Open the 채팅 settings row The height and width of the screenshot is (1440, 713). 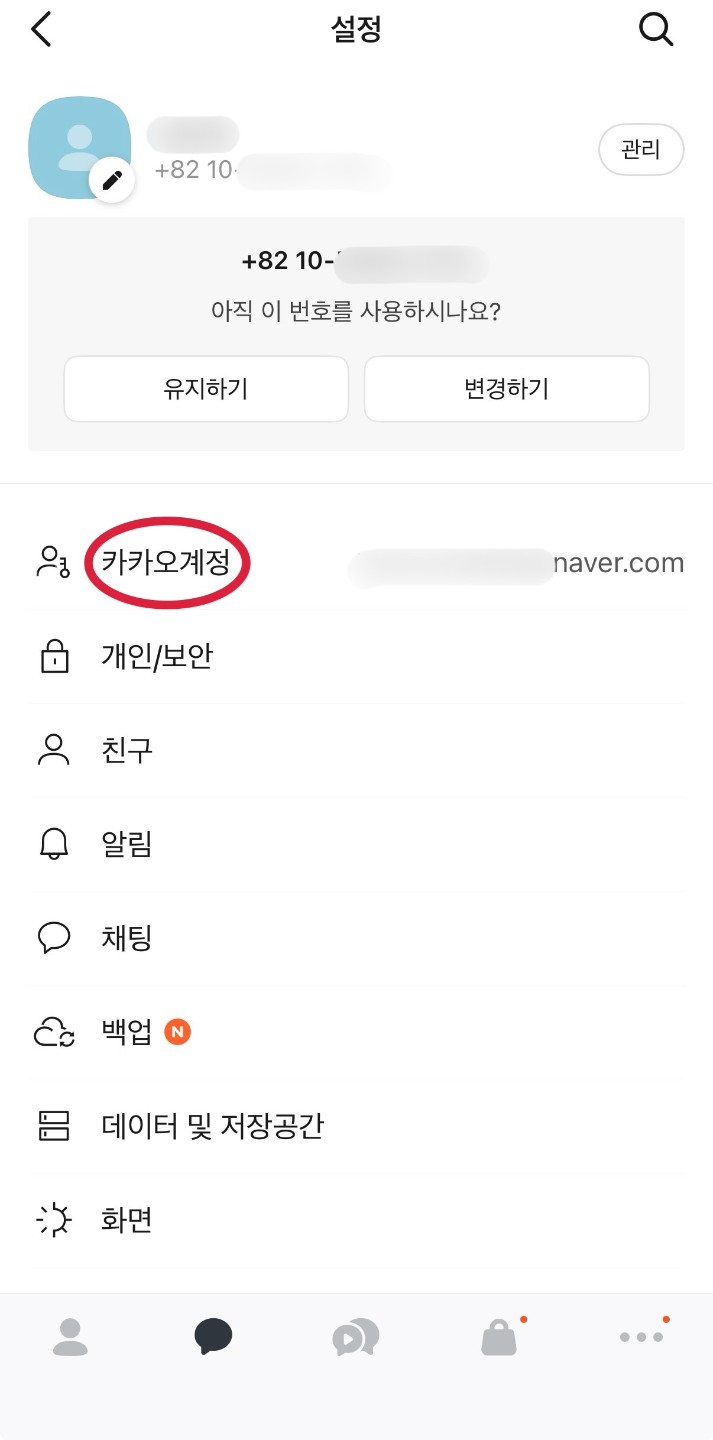coord(127,938)
